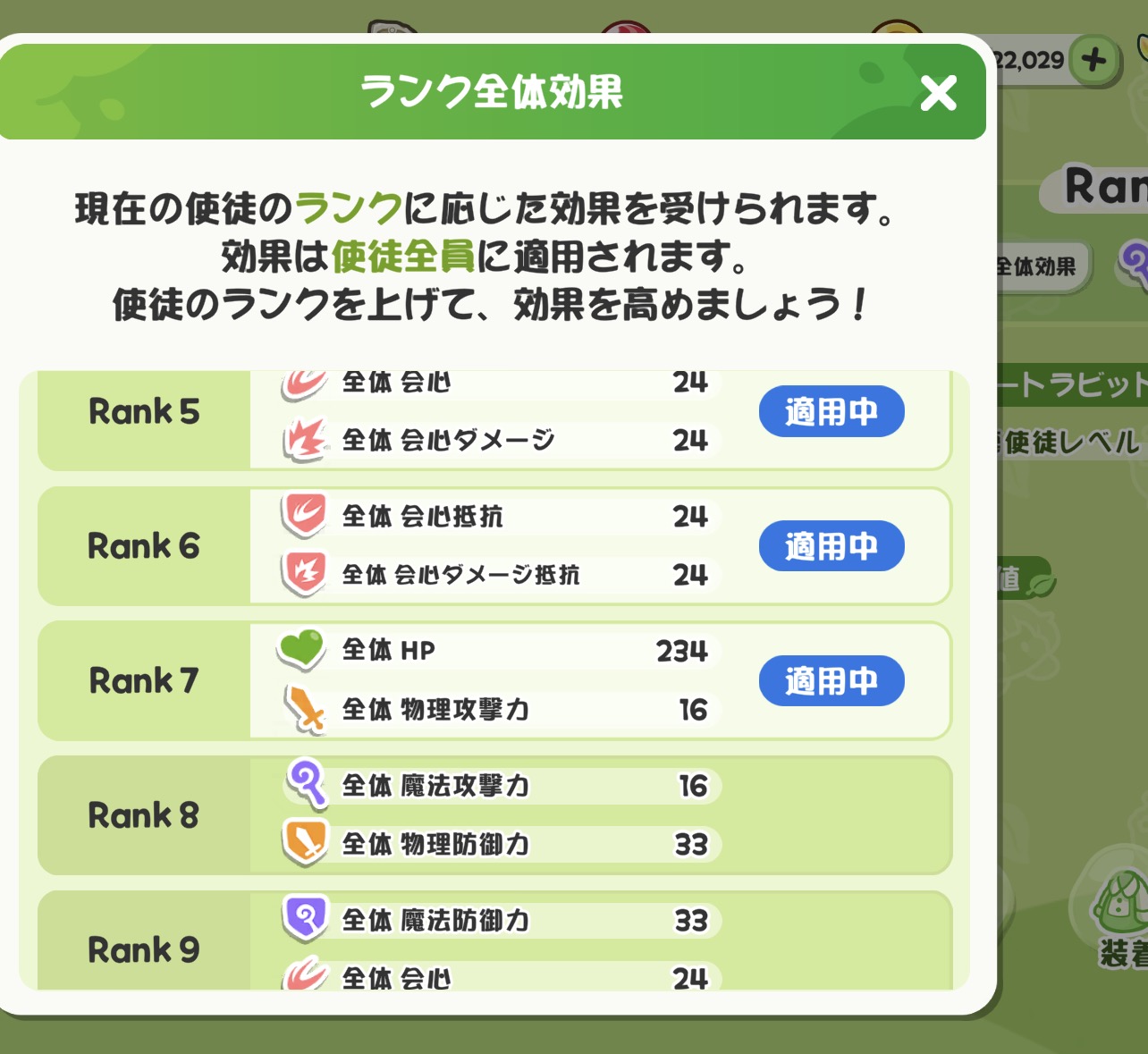Viewport: 1148px width, 1054px height.
Task: Add currency with the plus button
Action: pyautogui.click(x=1094, y=60)
